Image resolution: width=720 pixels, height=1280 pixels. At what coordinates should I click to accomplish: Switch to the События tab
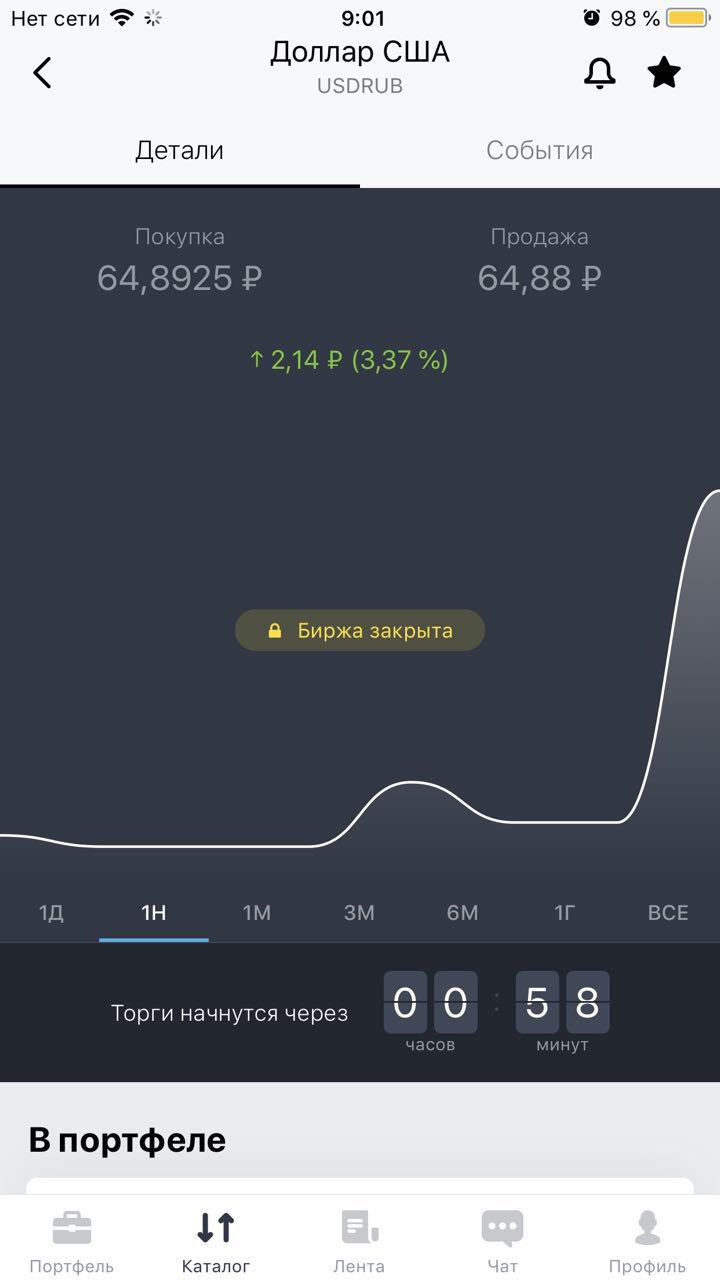(x=540, y=151)
